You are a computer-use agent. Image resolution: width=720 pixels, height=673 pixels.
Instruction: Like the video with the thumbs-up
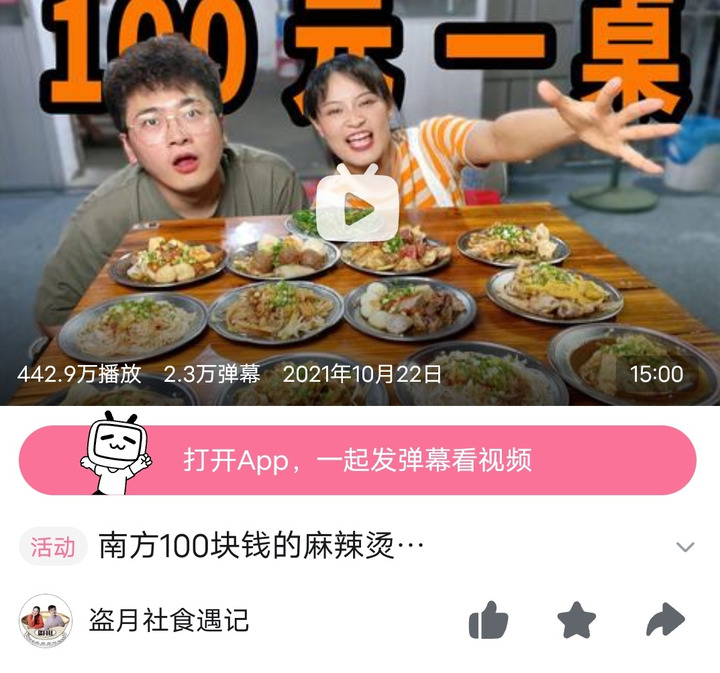(488, 621)
